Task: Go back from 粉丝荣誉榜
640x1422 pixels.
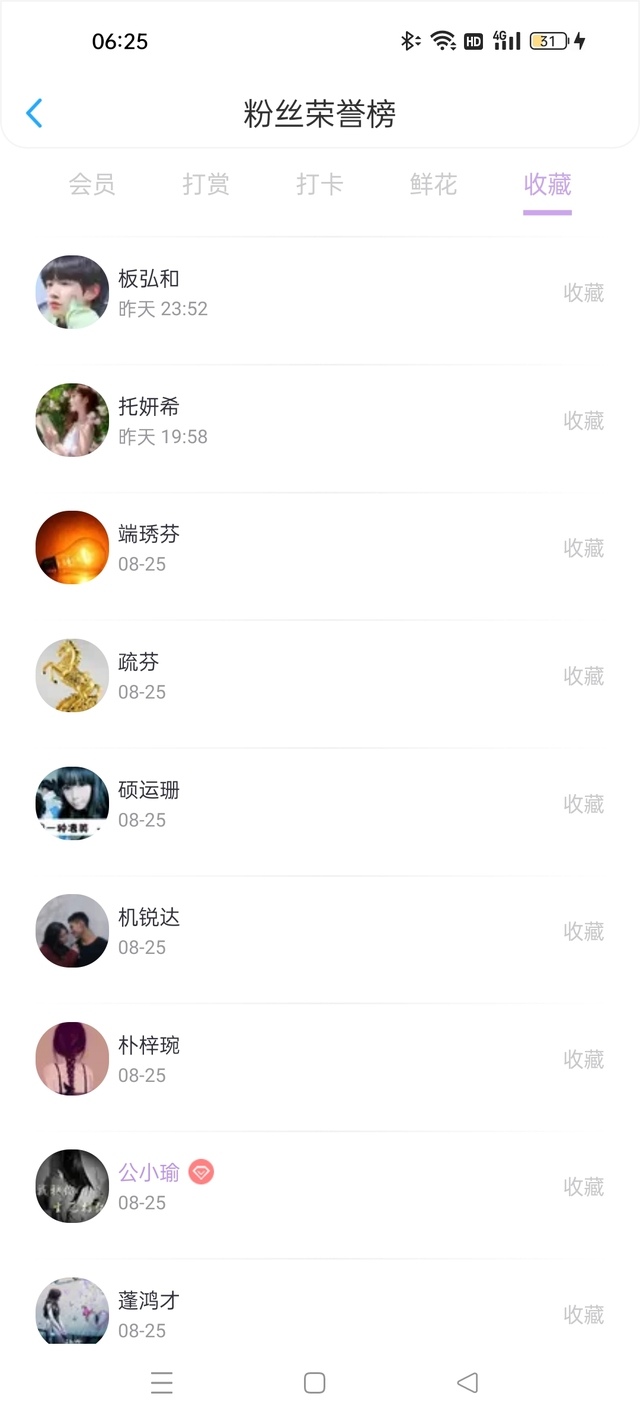Action: (34, 113)
